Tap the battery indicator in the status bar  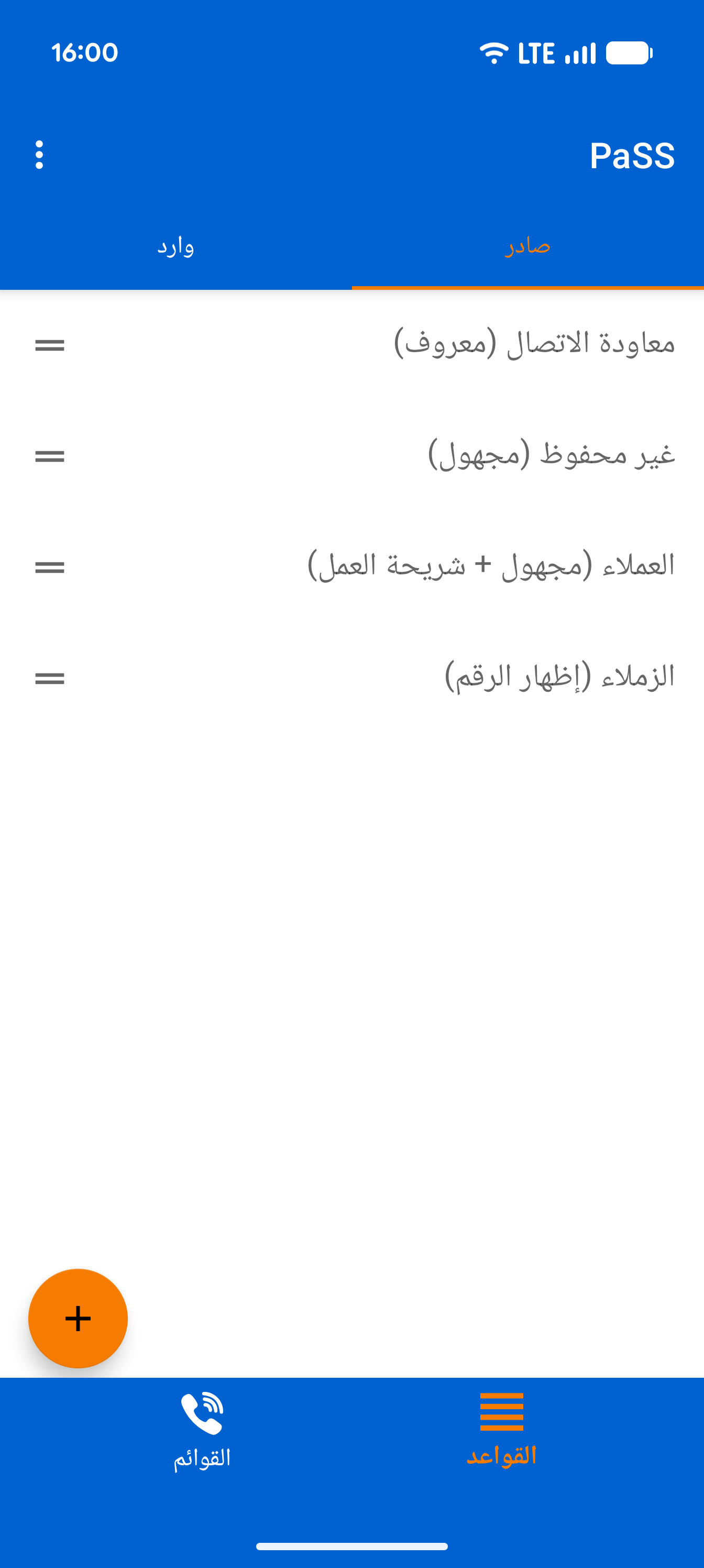pyautogui.click(x=628, y=53)
